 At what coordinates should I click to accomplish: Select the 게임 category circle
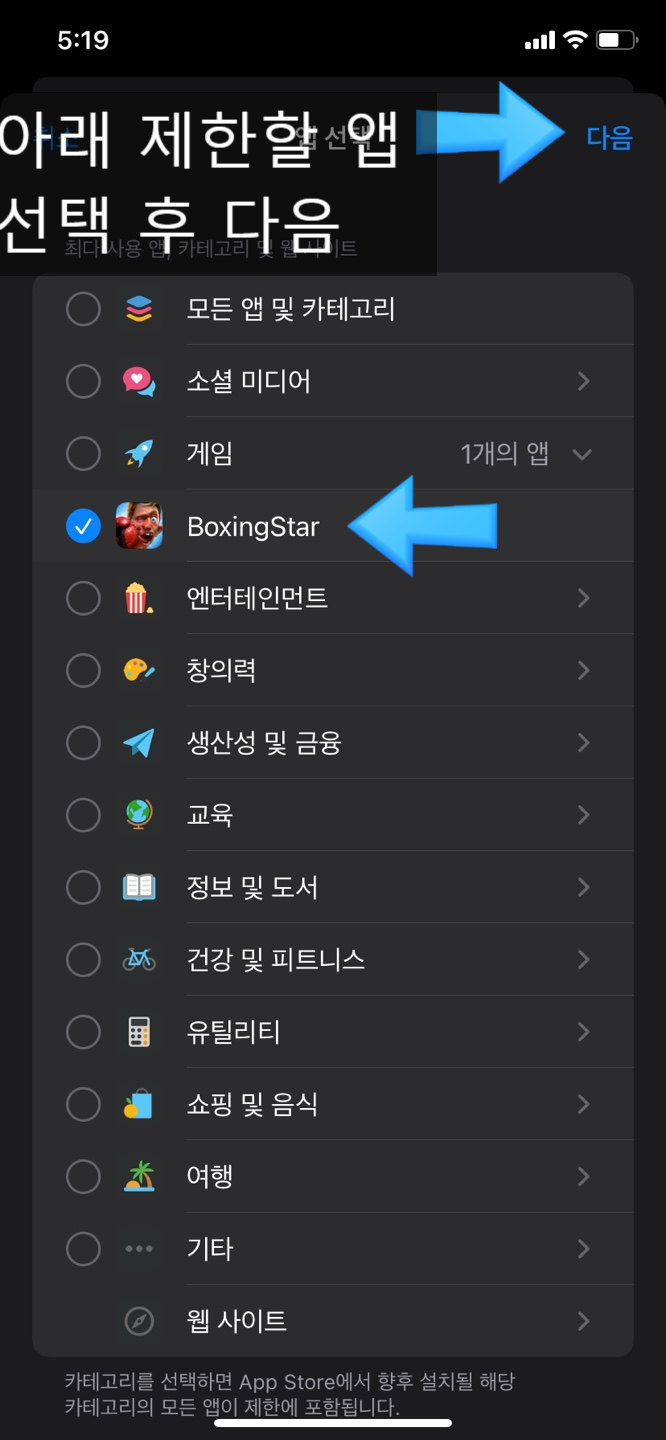(83, 454)
